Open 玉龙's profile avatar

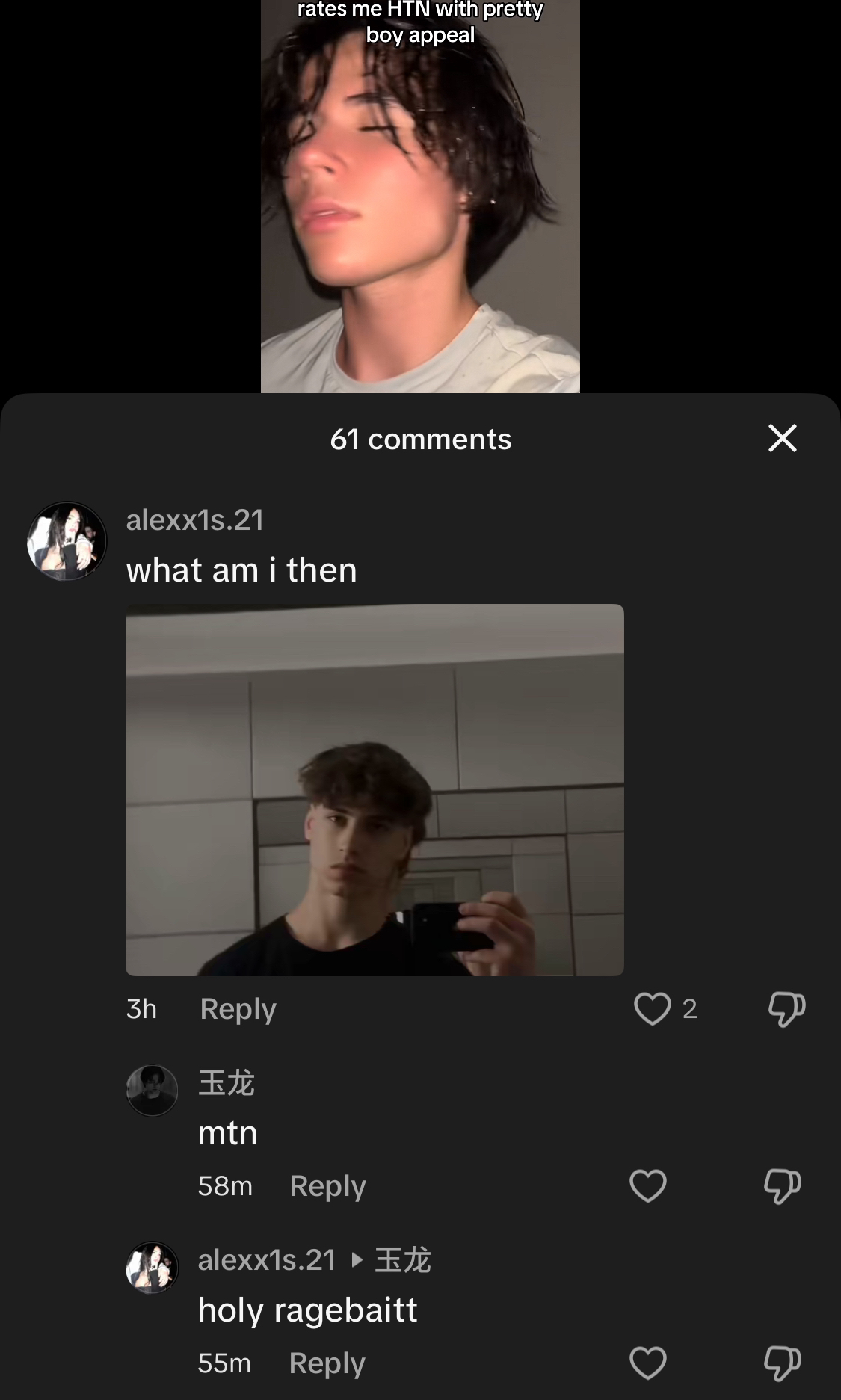coord(152,1091)
